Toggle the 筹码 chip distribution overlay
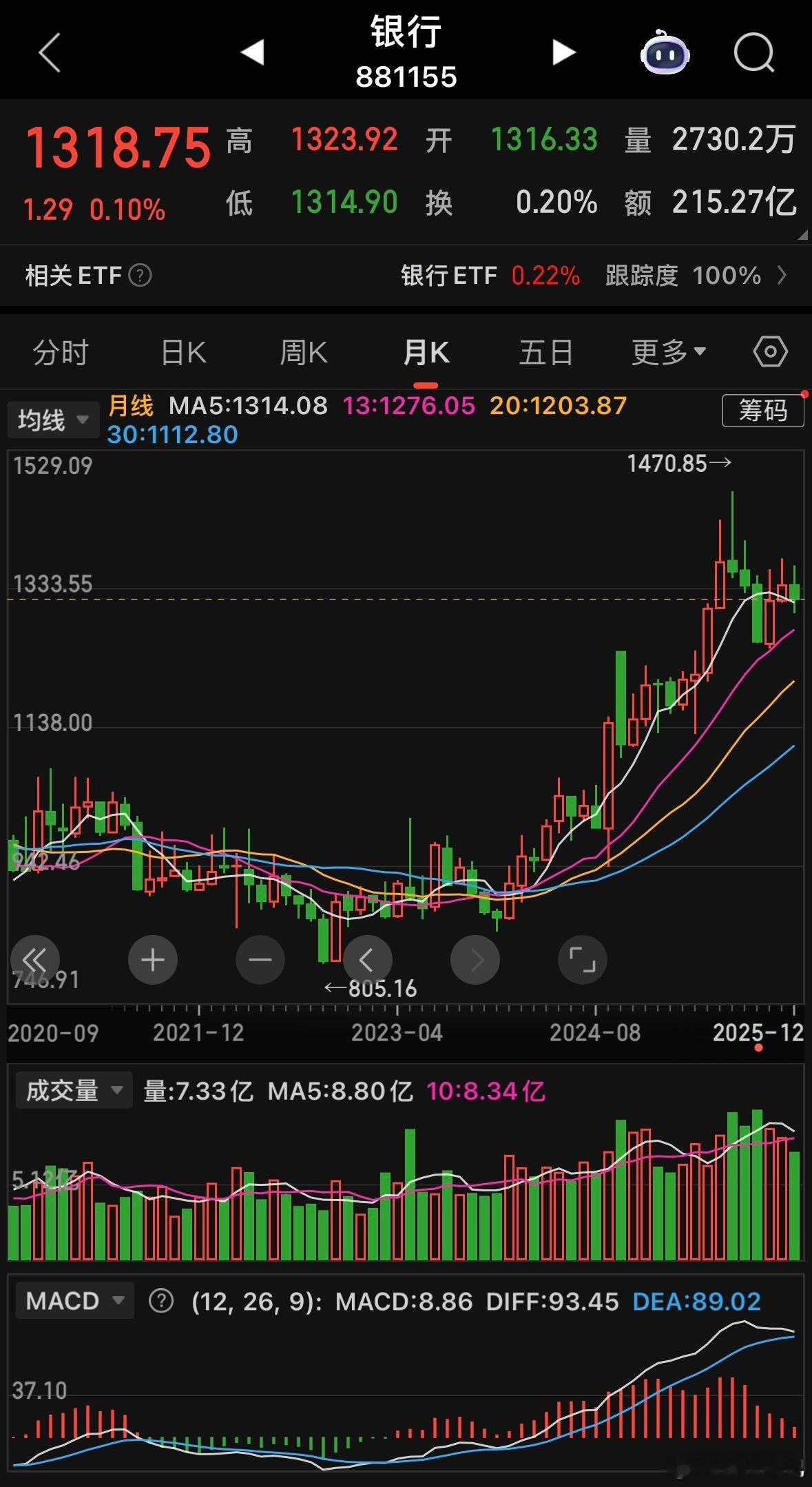The image size is (812, 1487). 763,409
